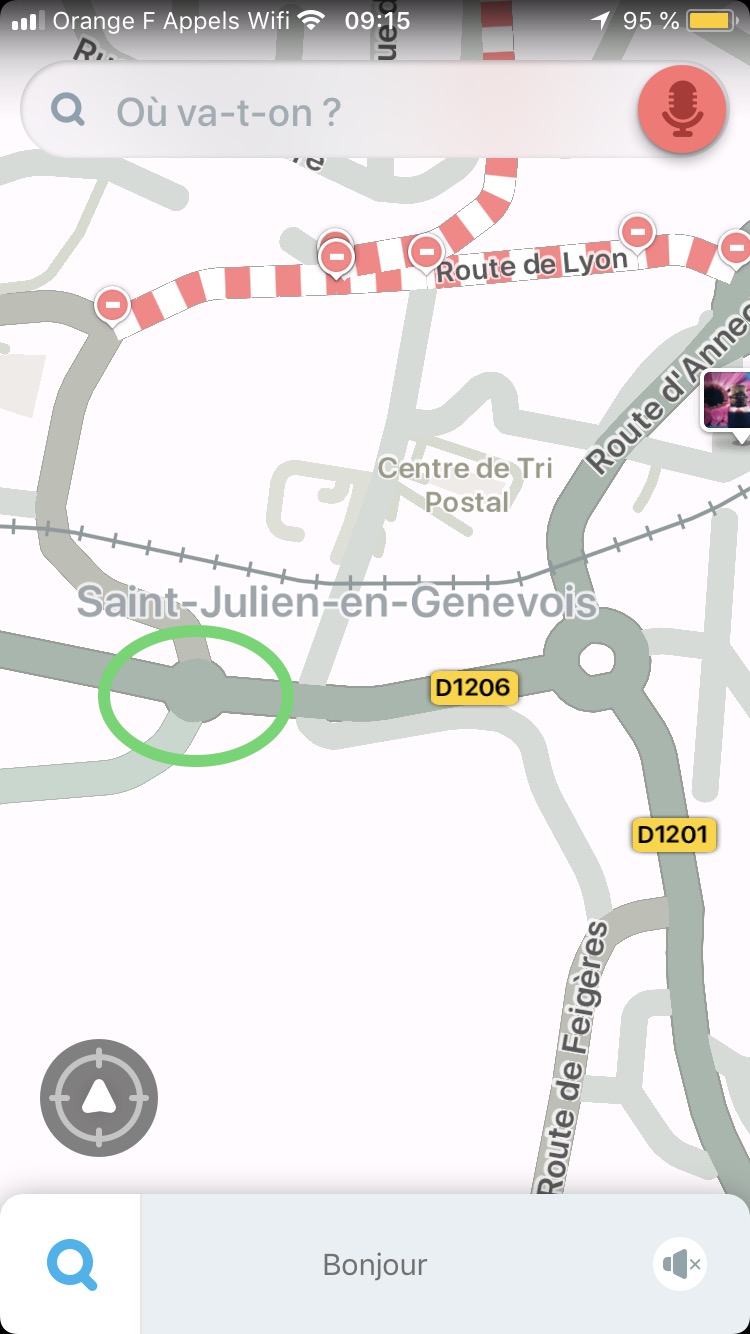The width and height of the screenshot is (750, 1334).
Task: Toggle the muted sound speaker icon
Action: (680, 1265)
